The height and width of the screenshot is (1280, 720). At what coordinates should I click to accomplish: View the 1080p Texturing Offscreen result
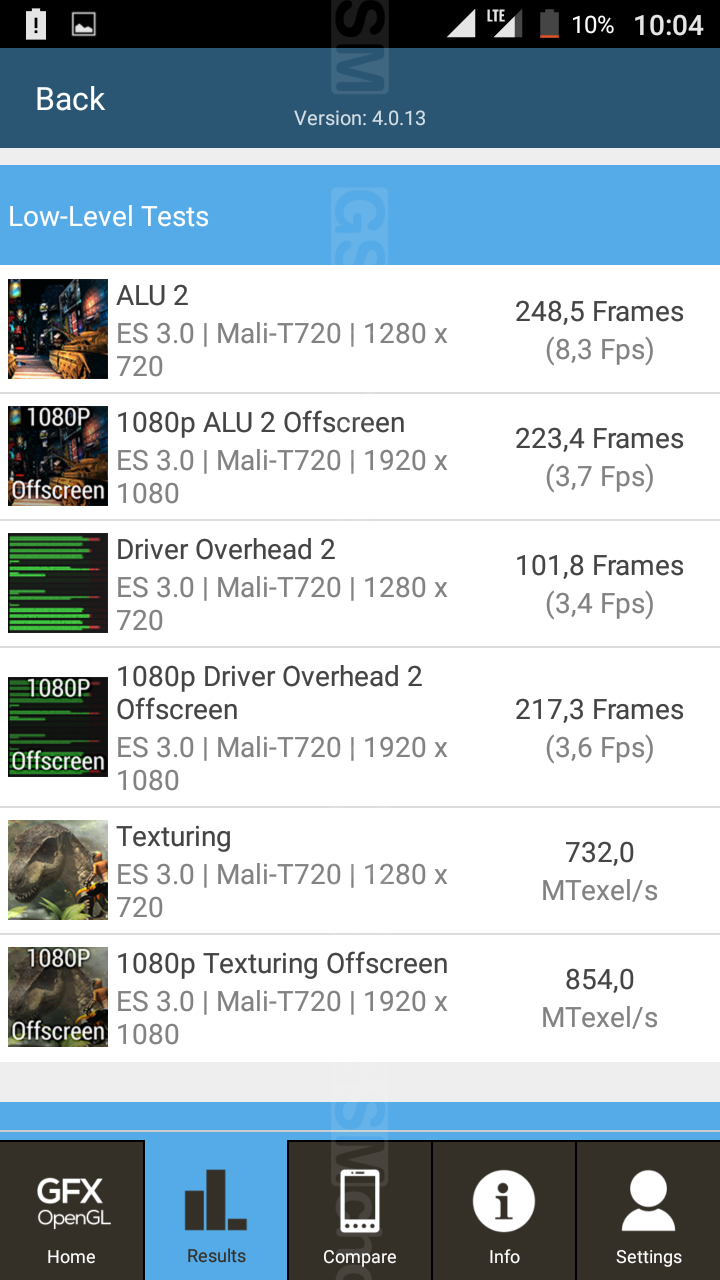360,998
